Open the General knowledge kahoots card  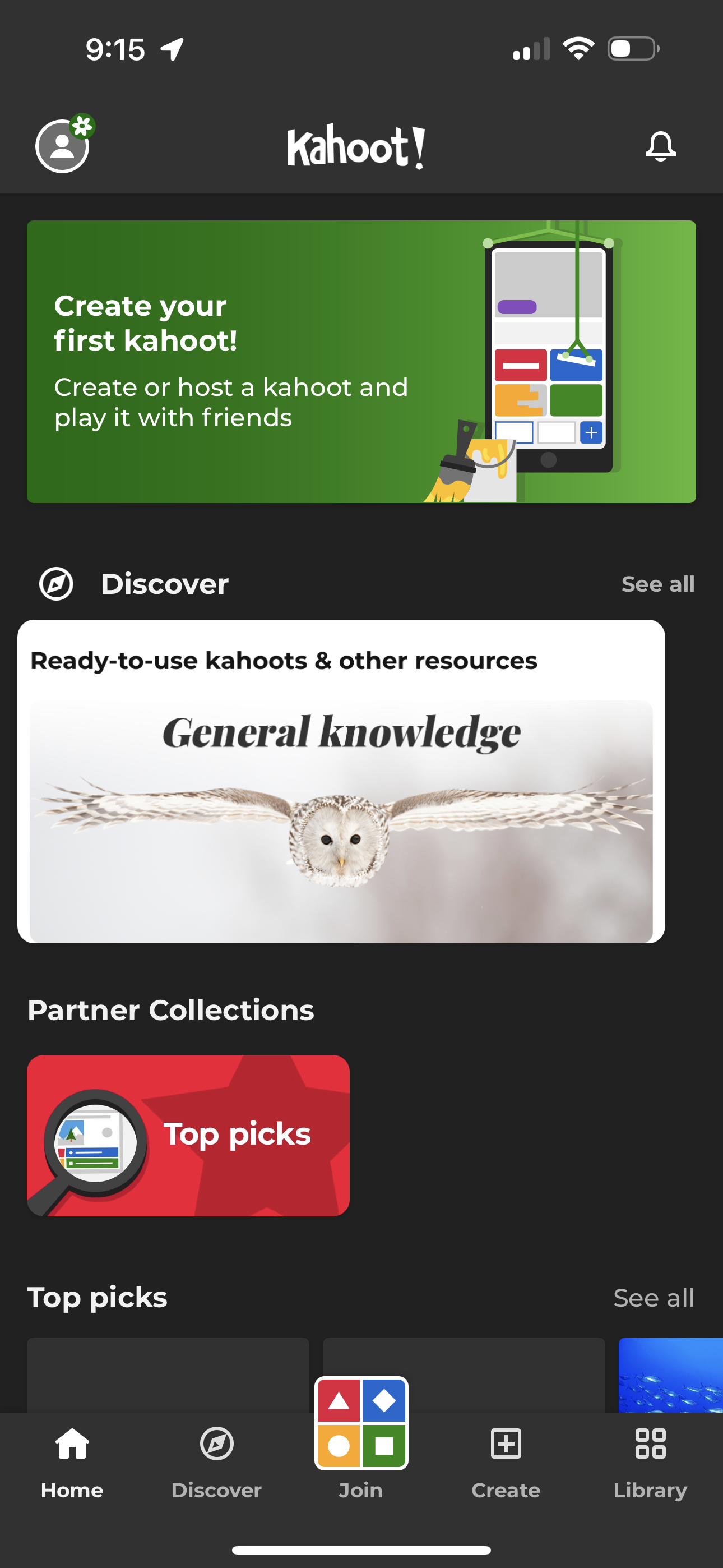(x=342, y=822)
